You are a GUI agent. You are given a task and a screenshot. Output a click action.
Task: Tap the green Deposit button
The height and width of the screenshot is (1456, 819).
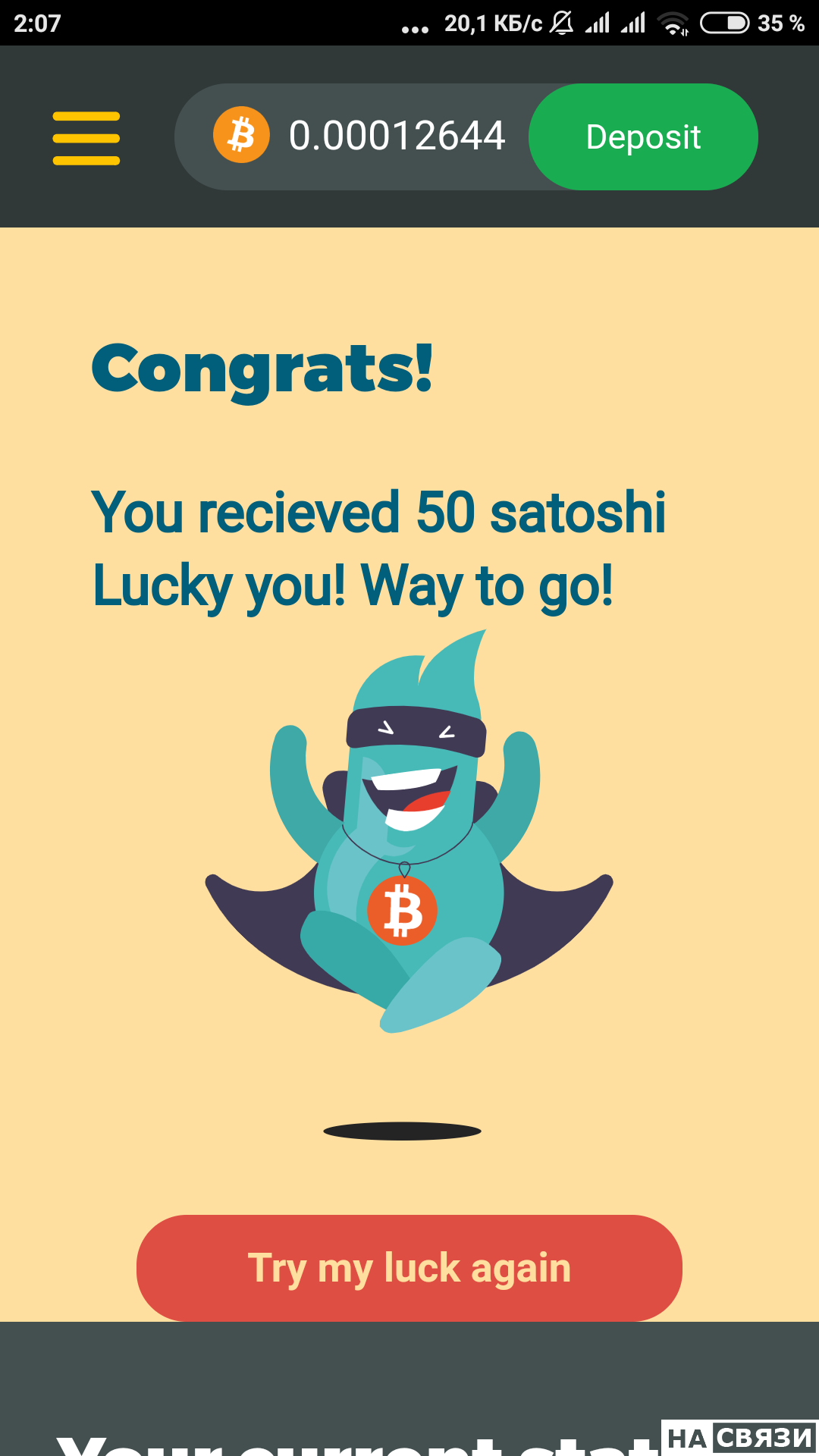[643, 136]
